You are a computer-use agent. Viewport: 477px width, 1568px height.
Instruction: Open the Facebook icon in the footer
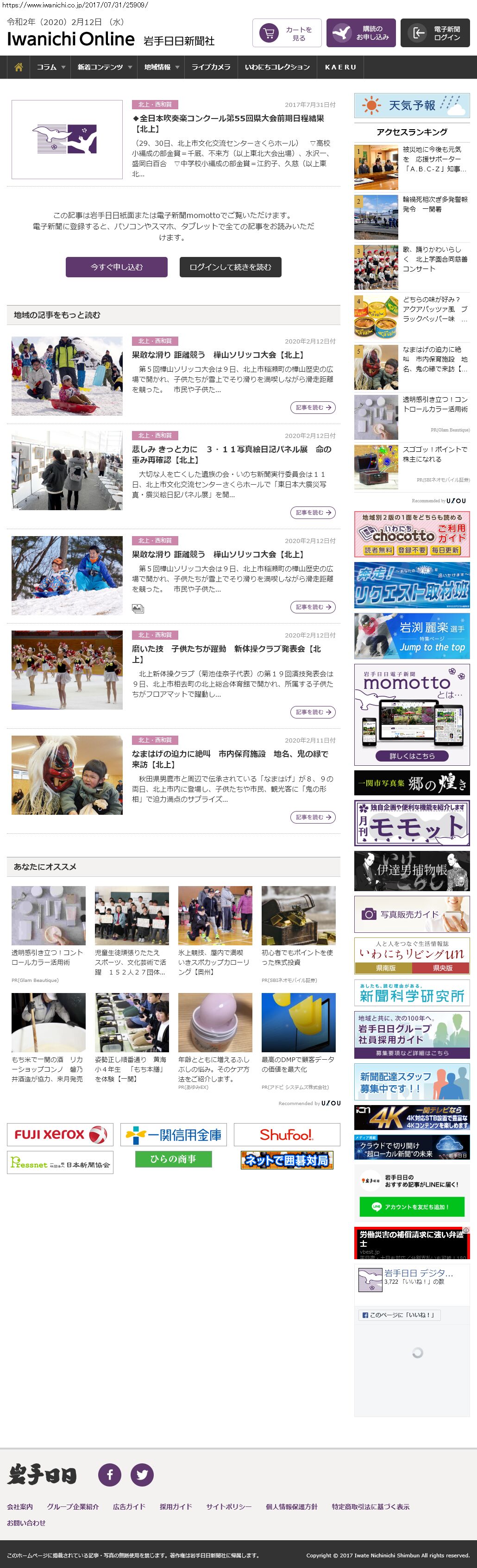[110, 1474]
